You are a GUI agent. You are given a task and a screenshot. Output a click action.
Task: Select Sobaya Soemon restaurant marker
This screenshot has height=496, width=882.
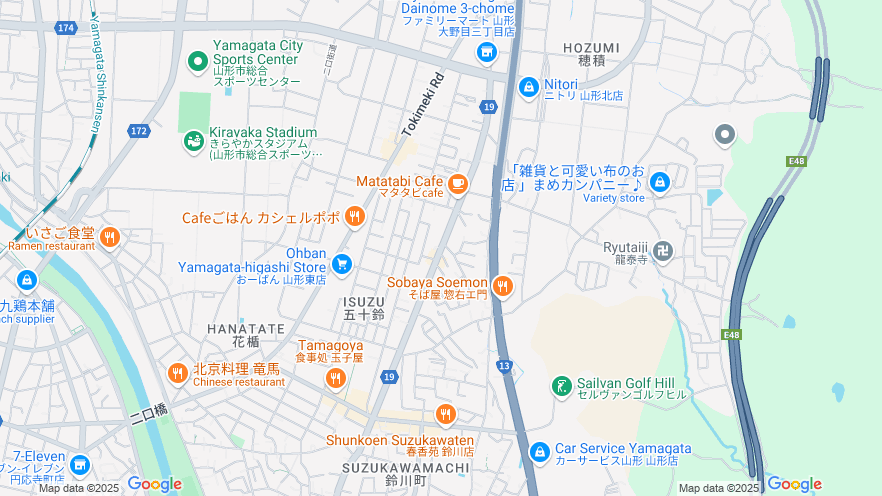point(502,287)
